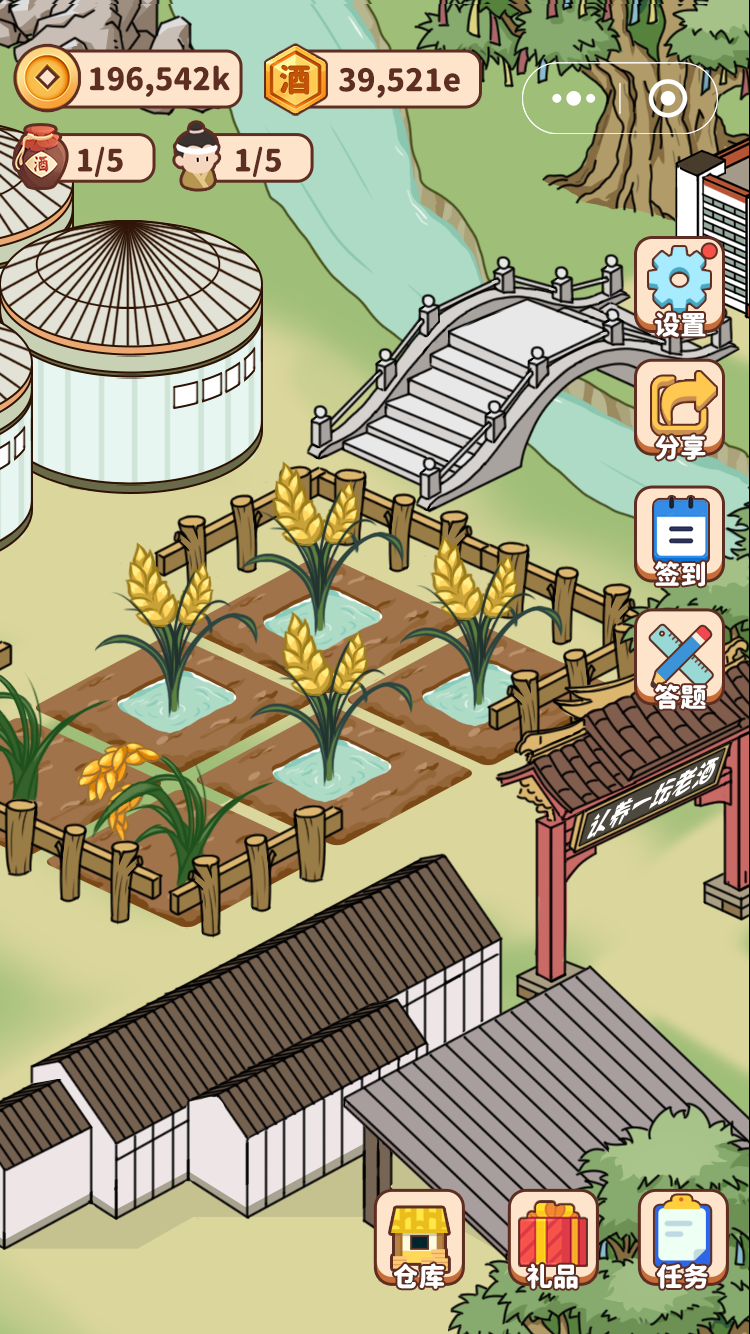Close the mini program with the circle button
This screenshot has height=1334, width=750.
[x=667, y=99]
